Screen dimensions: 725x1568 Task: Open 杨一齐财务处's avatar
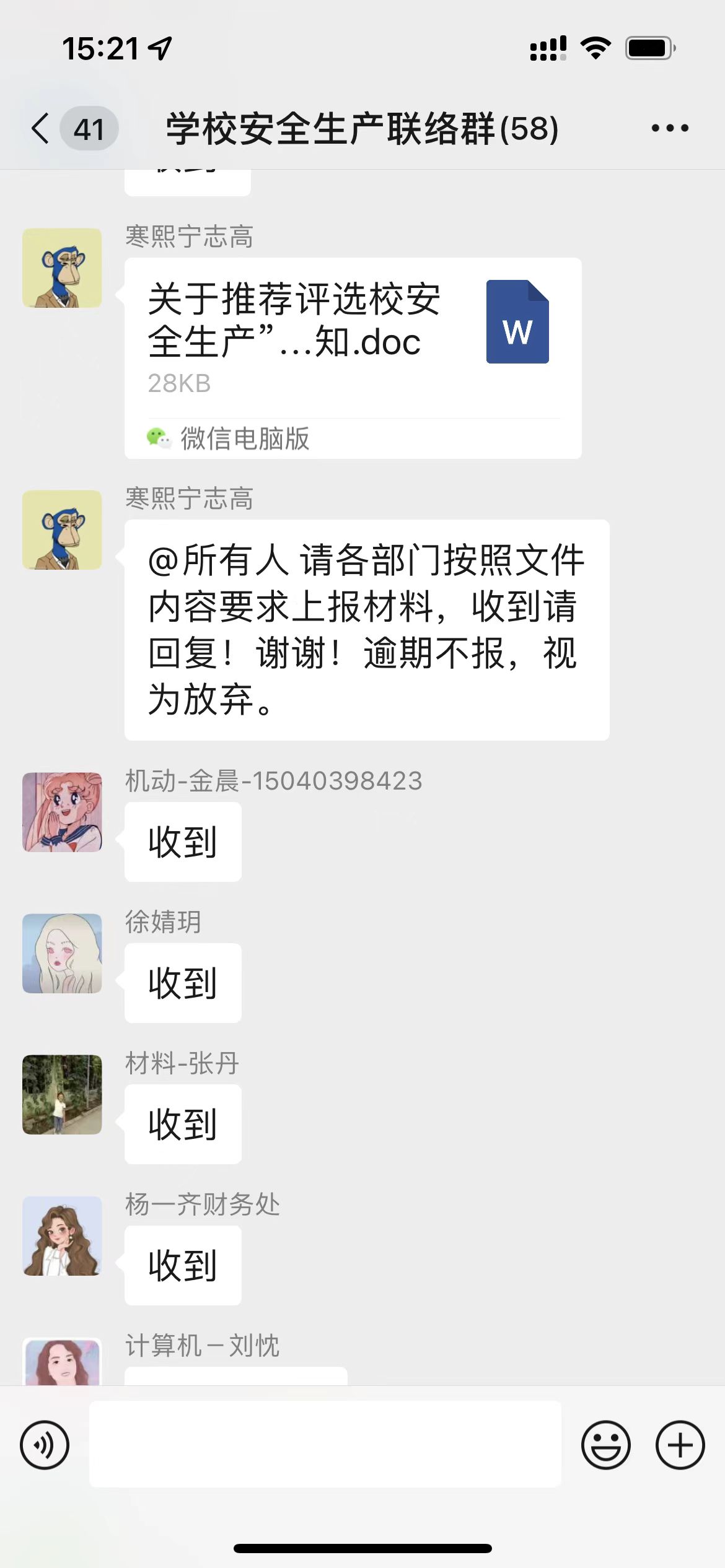click(x=62, y=1235)
